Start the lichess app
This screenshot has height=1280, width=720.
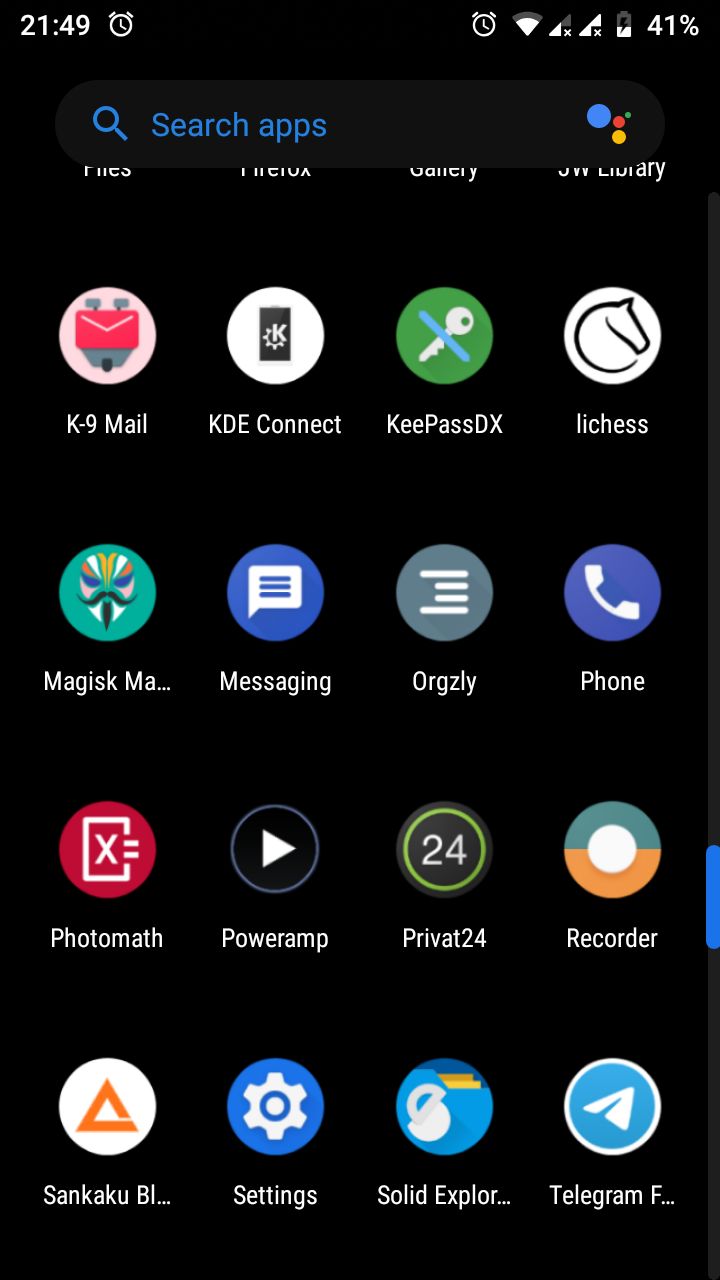tap(612, 337)
